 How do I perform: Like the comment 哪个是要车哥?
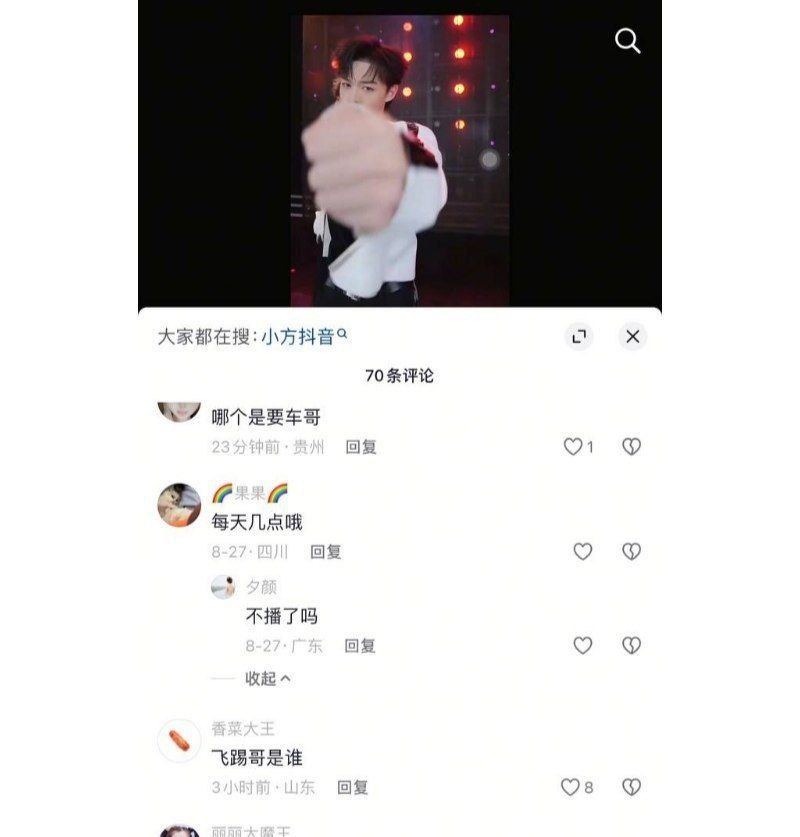pyautogui.click(x=573, y=447)
